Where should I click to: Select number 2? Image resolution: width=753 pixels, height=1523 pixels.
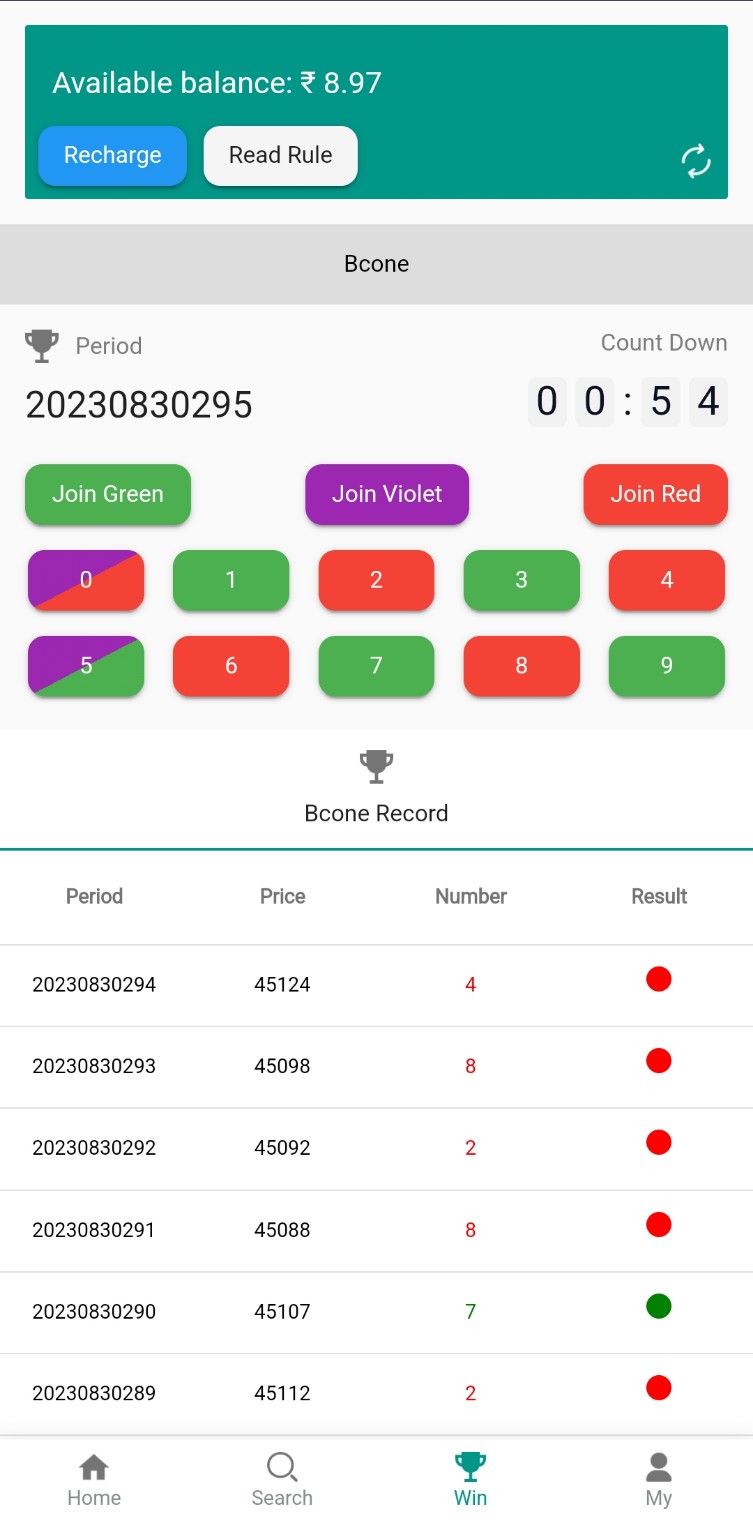click(376, 580)
